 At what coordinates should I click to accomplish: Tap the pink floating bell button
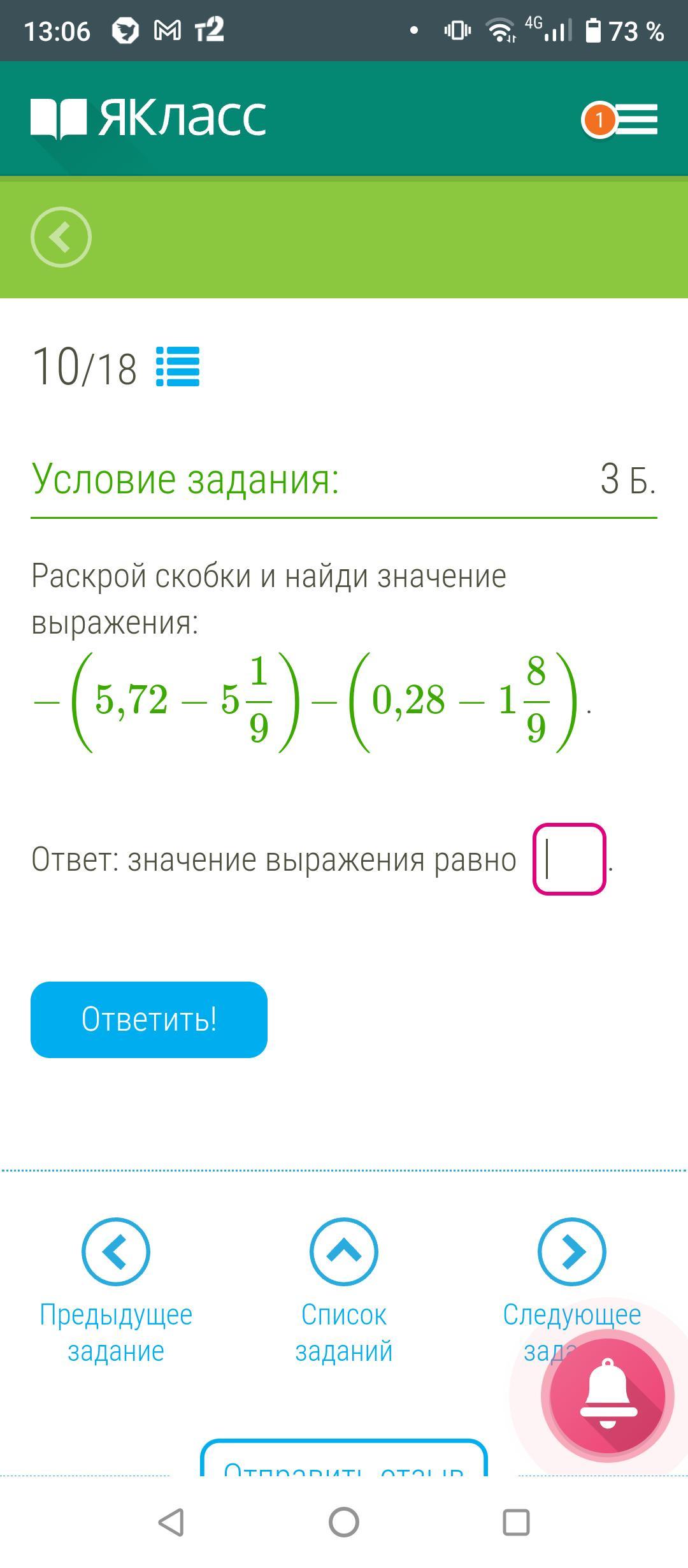tap(608, 1397)
